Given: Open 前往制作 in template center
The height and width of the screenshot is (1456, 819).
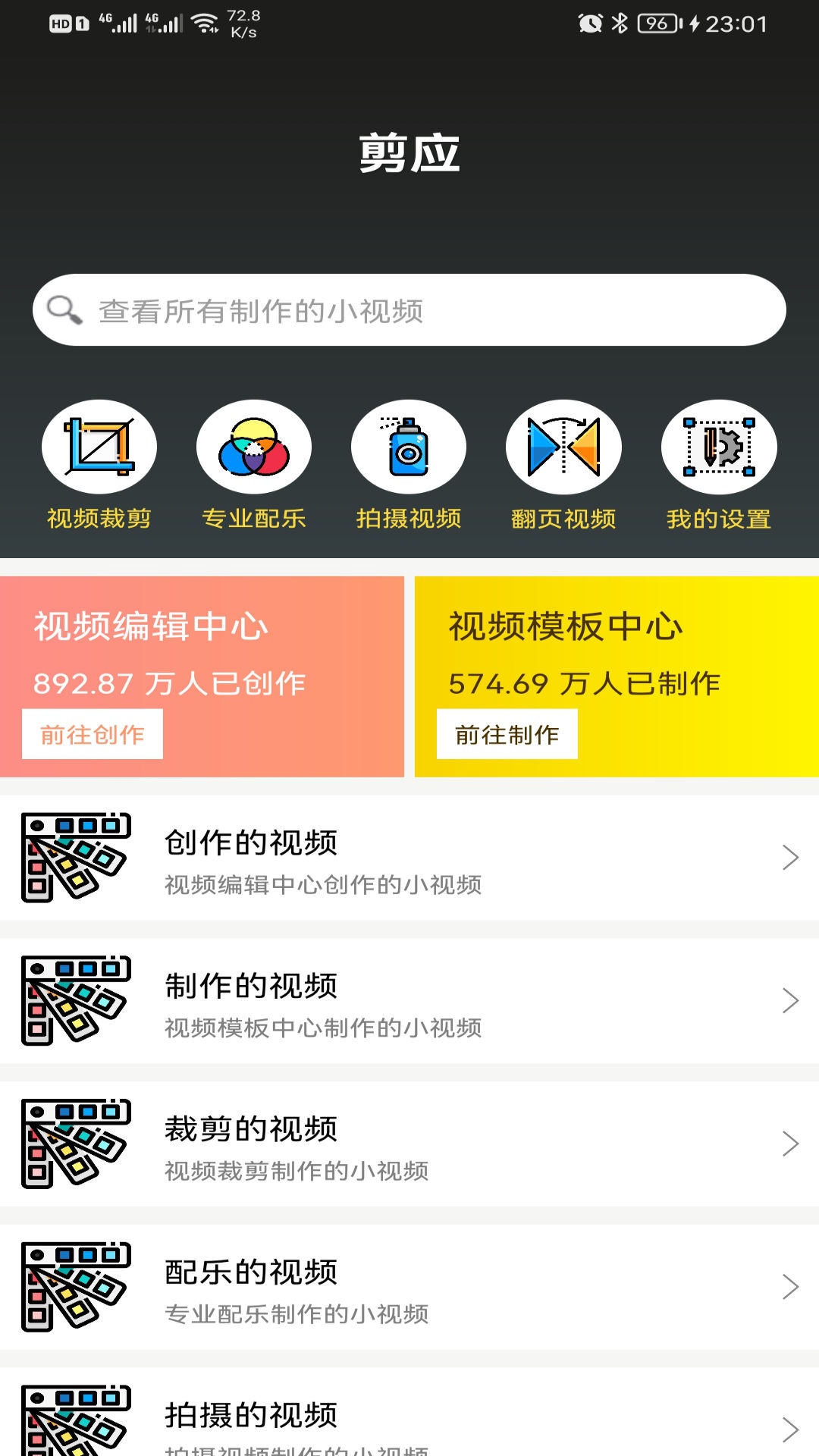Looking at the screenshot, I should click(x=507, y=733).
